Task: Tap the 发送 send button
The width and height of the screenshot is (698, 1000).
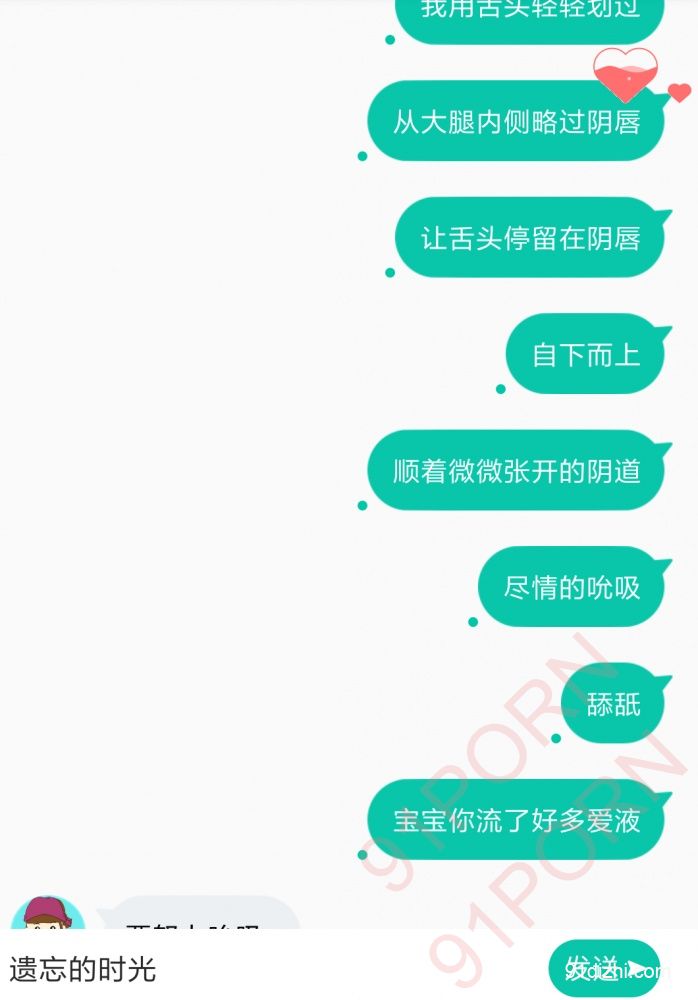Action: pos(604,968)
